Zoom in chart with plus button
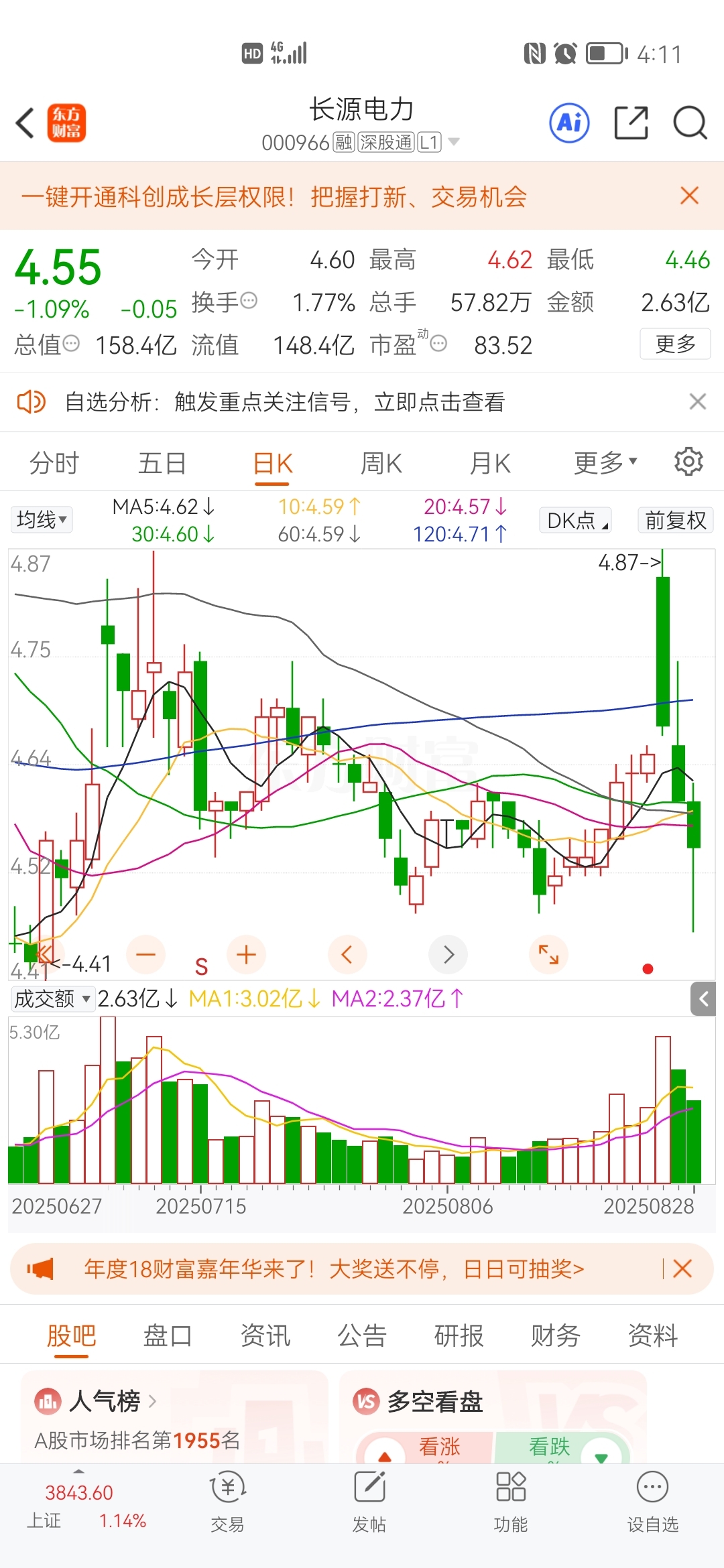 [247, 954]
